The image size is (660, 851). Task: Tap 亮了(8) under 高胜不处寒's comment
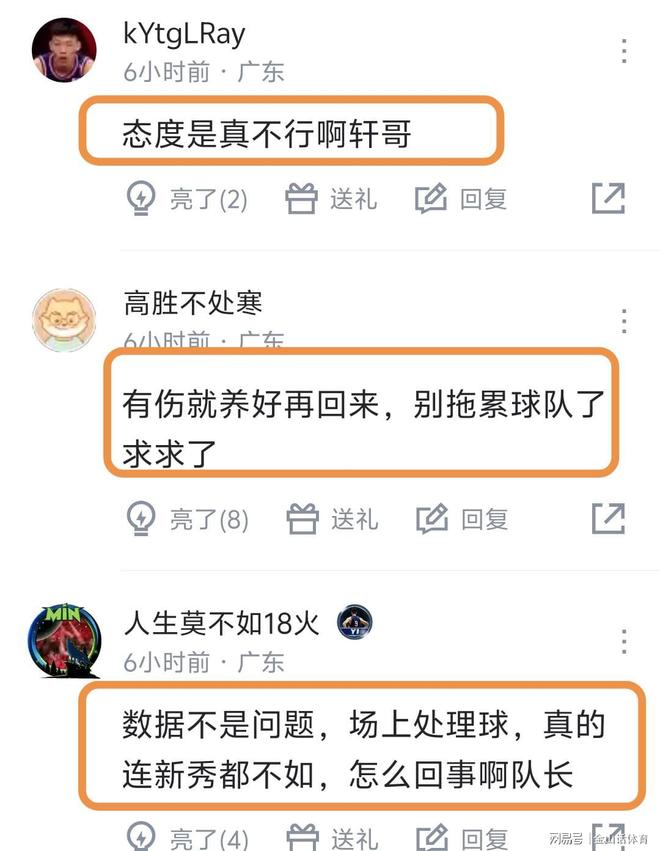(187, 519)
